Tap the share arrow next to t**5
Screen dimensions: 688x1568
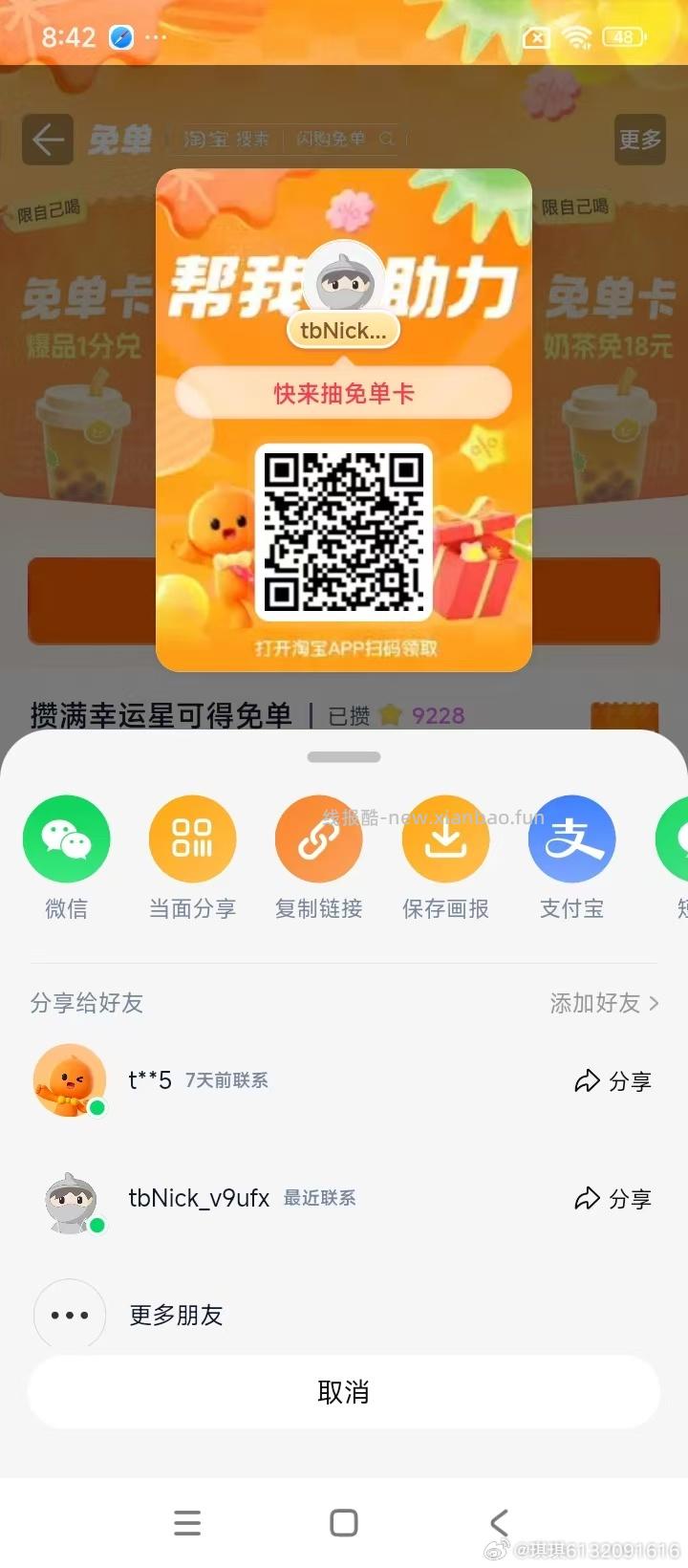pyautogui.click(x=612, y=1080)
